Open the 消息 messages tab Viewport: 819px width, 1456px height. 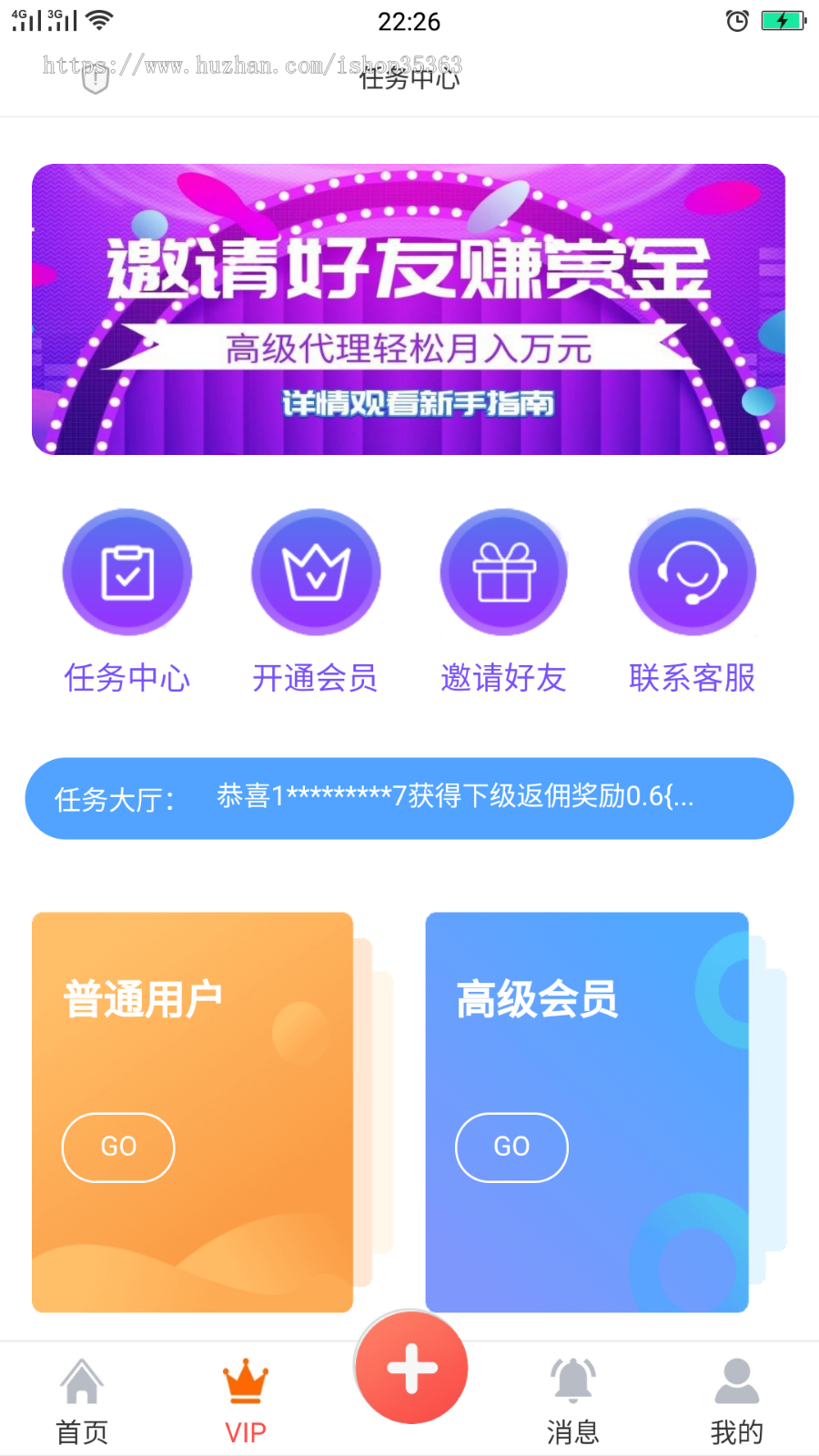(x=573, y=1401)
